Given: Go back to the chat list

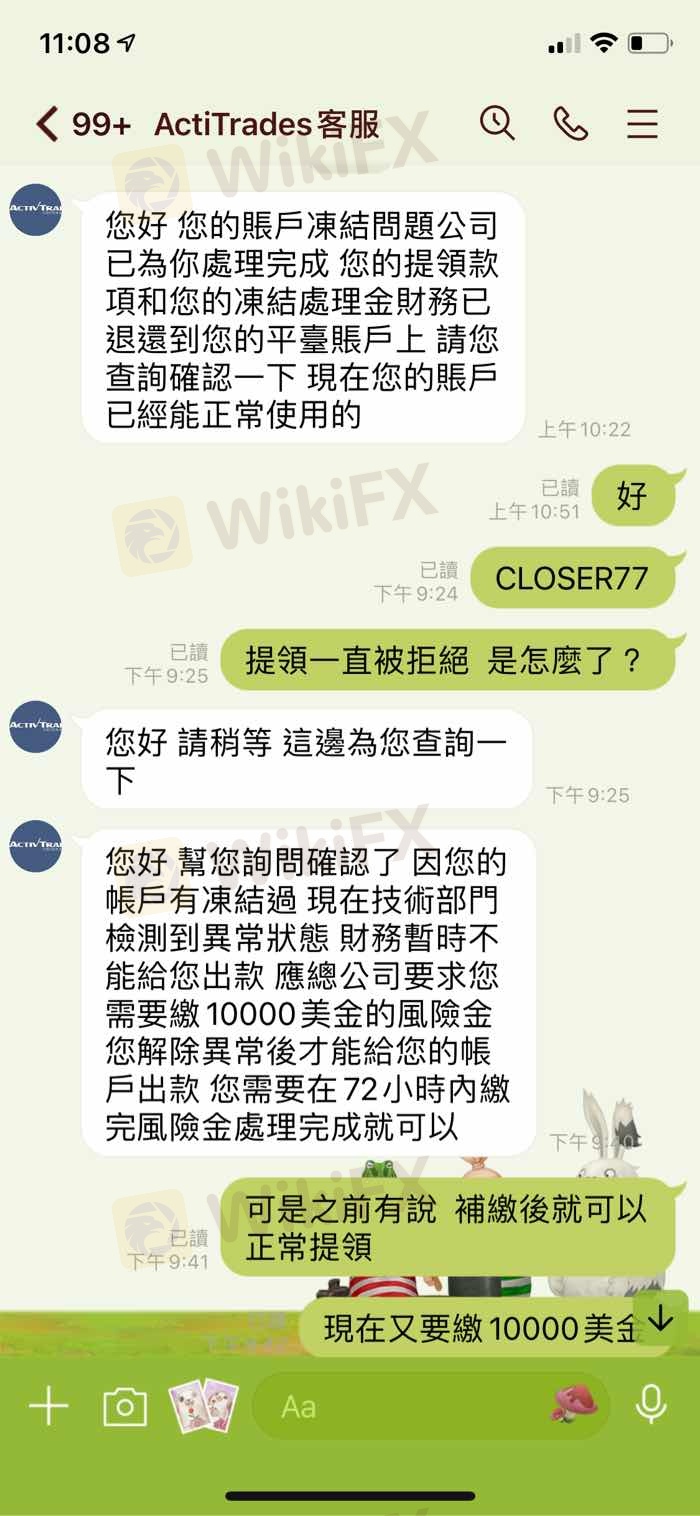Looking at the screenshot, I should [47, 124].
